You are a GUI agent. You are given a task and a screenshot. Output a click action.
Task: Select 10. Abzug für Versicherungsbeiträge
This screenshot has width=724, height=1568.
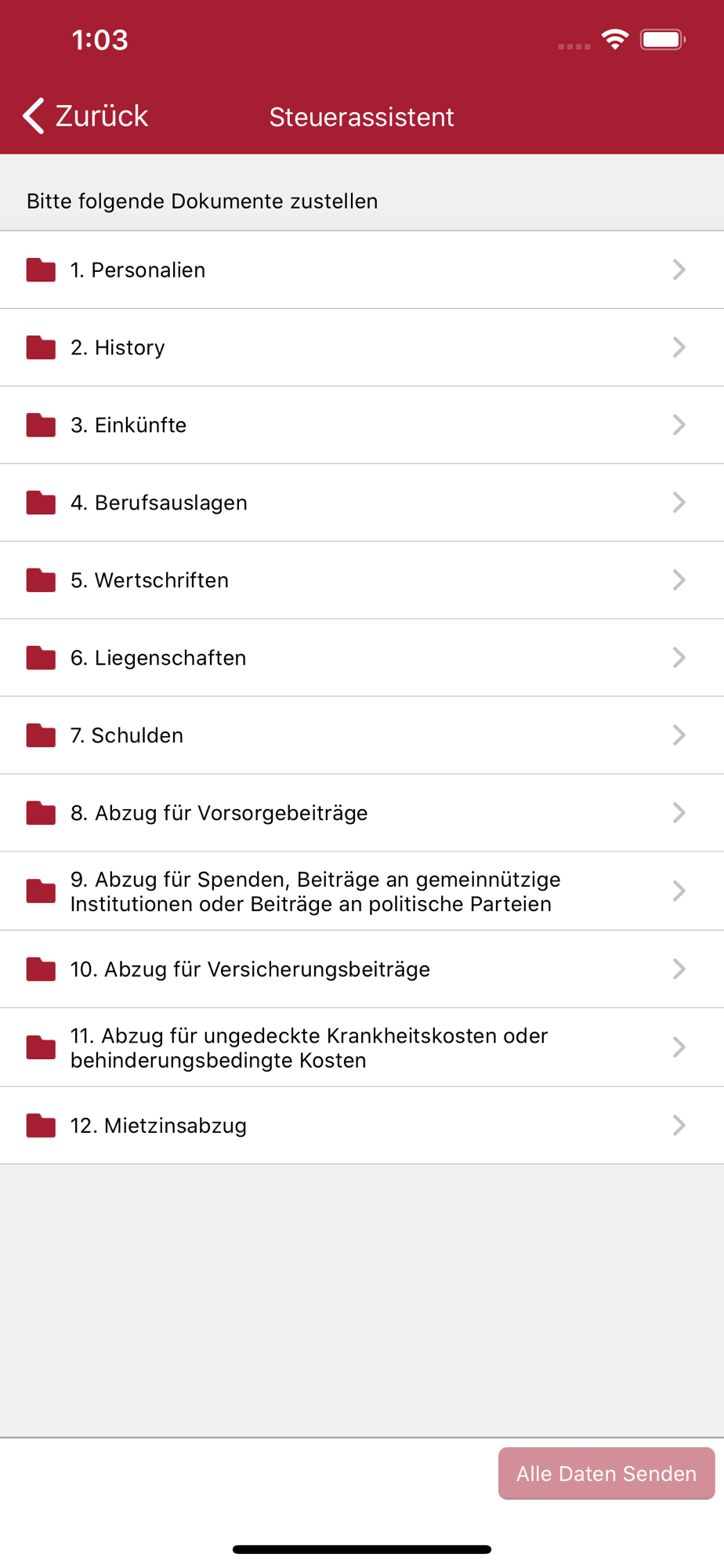(x=362, y=969)
